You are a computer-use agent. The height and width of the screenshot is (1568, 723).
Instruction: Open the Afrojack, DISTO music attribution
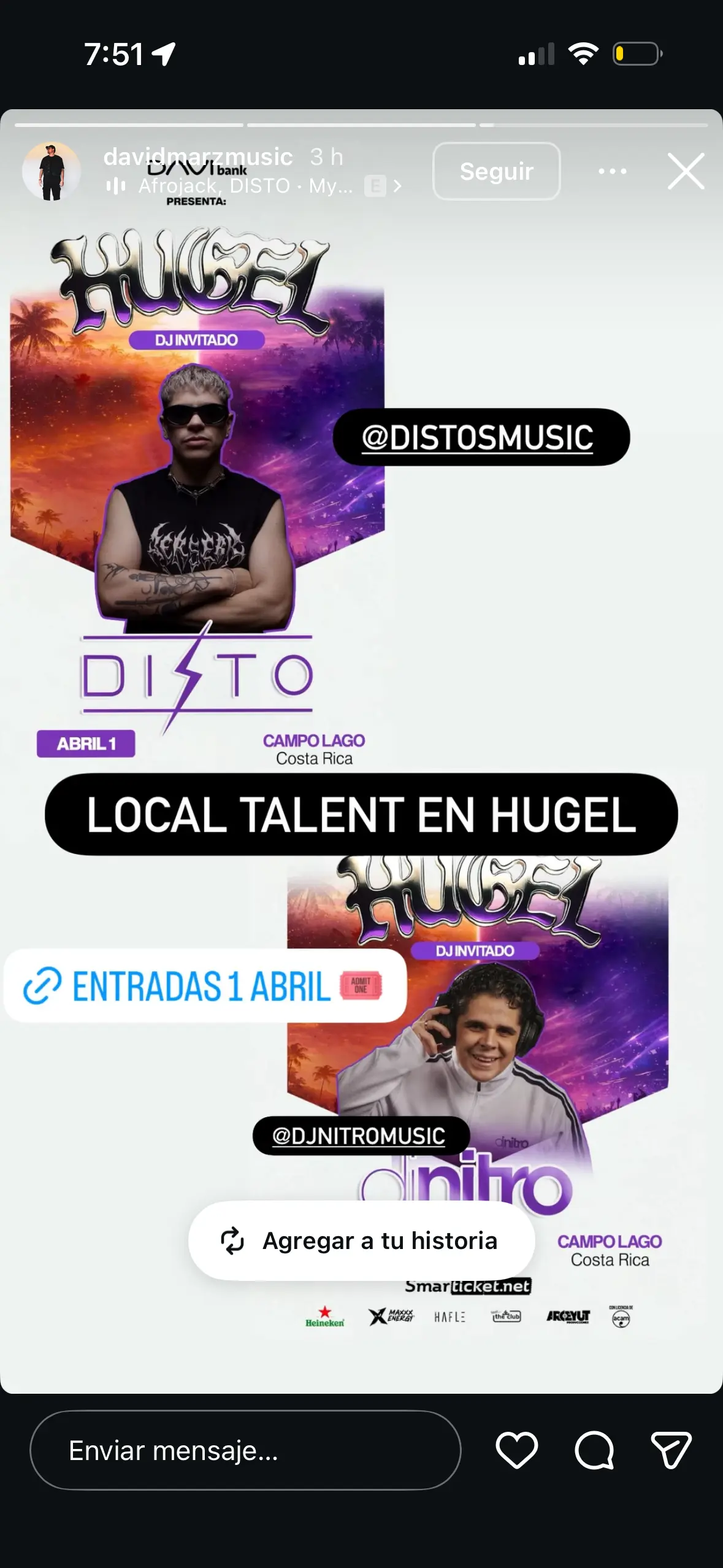[x=245, y=186]
